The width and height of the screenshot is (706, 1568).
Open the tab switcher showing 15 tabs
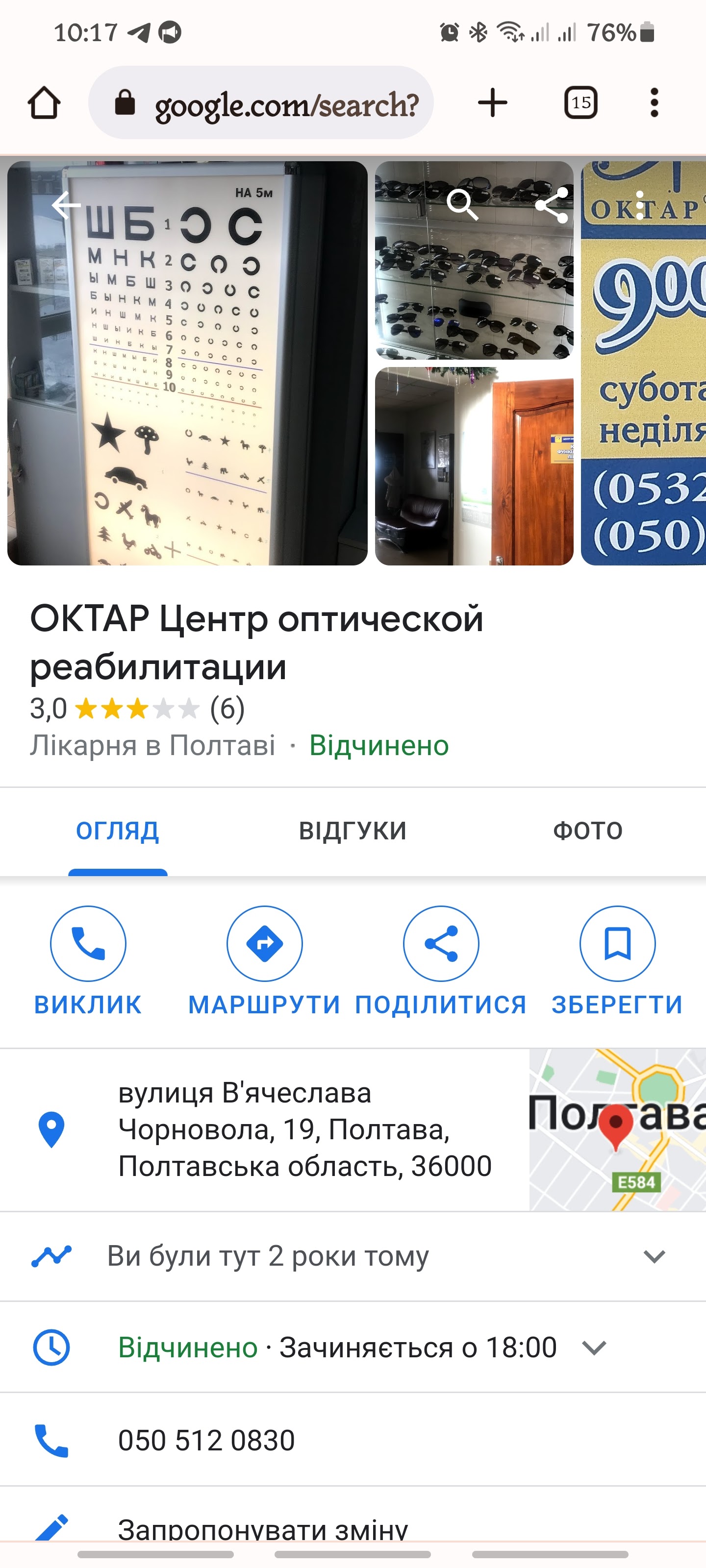tap(580, 102)
